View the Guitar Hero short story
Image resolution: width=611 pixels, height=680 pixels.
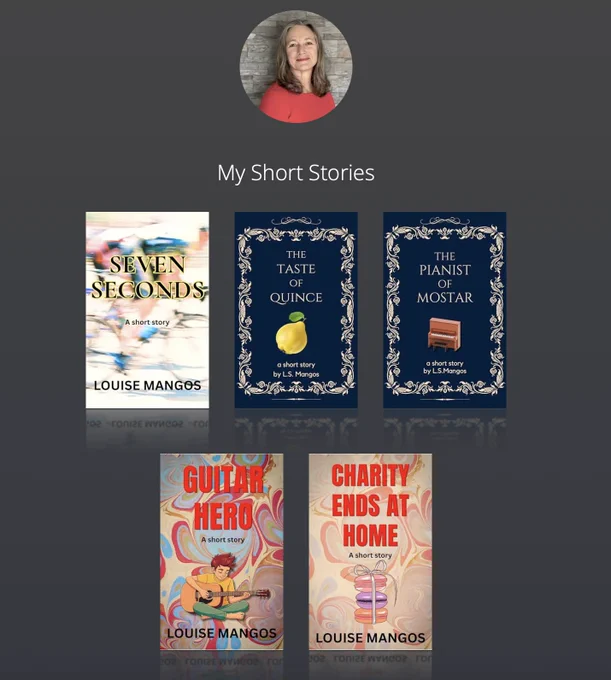[222, 552]
